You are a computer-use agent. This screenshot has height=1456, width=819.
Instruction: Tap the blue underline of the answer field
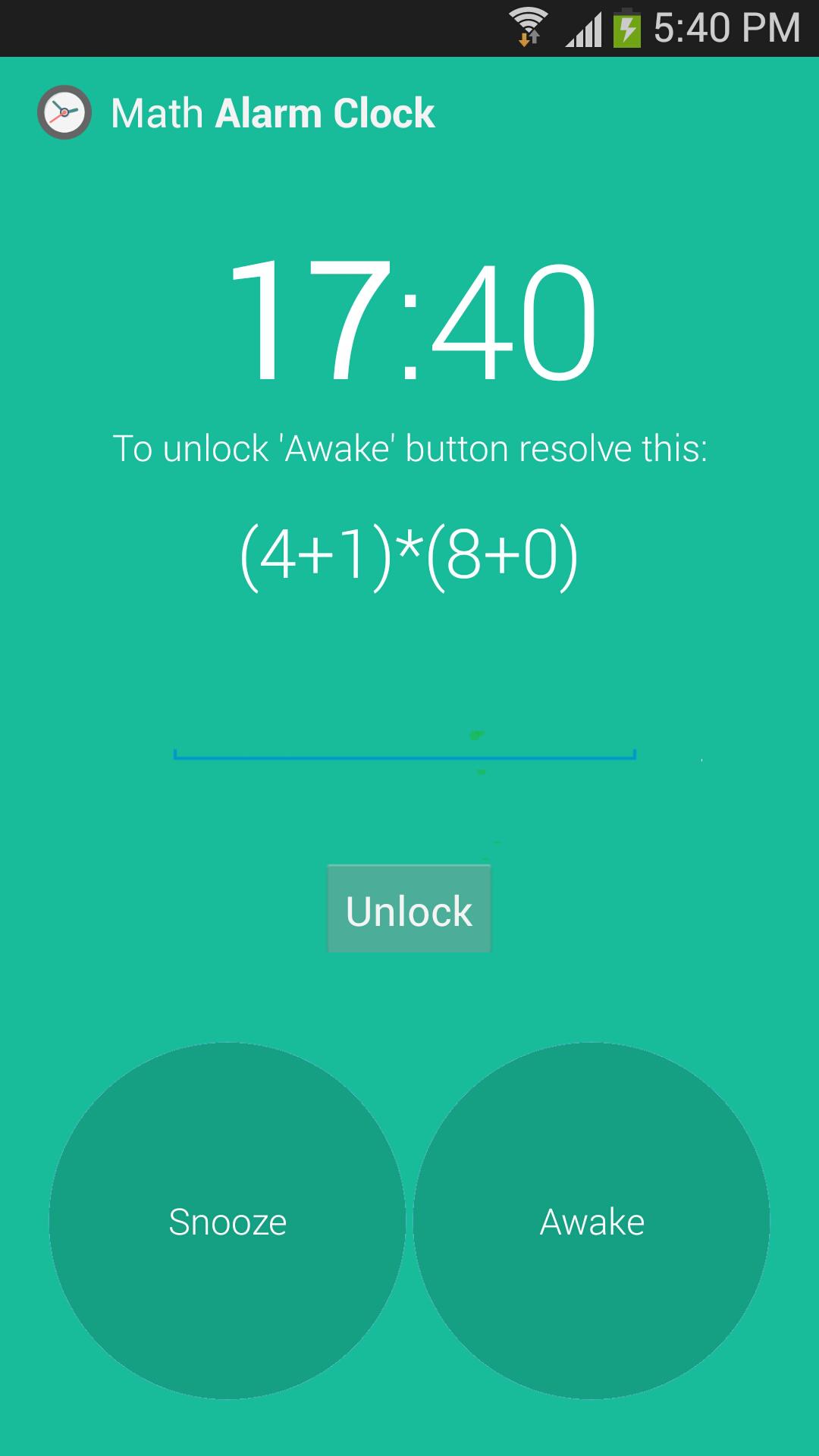click(x=404, y=756)
